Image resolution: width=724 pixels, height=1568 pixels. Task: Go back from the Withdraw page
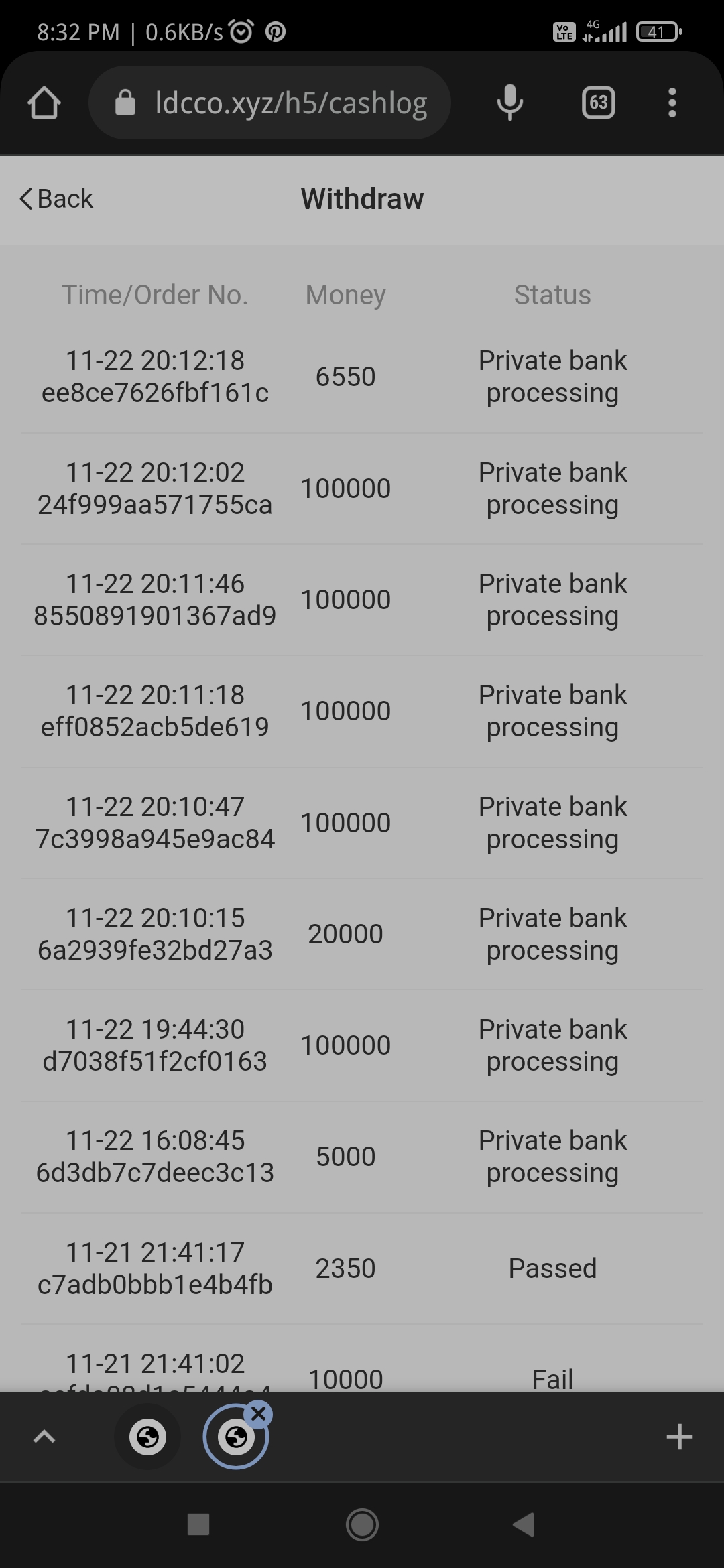(56, 199)
